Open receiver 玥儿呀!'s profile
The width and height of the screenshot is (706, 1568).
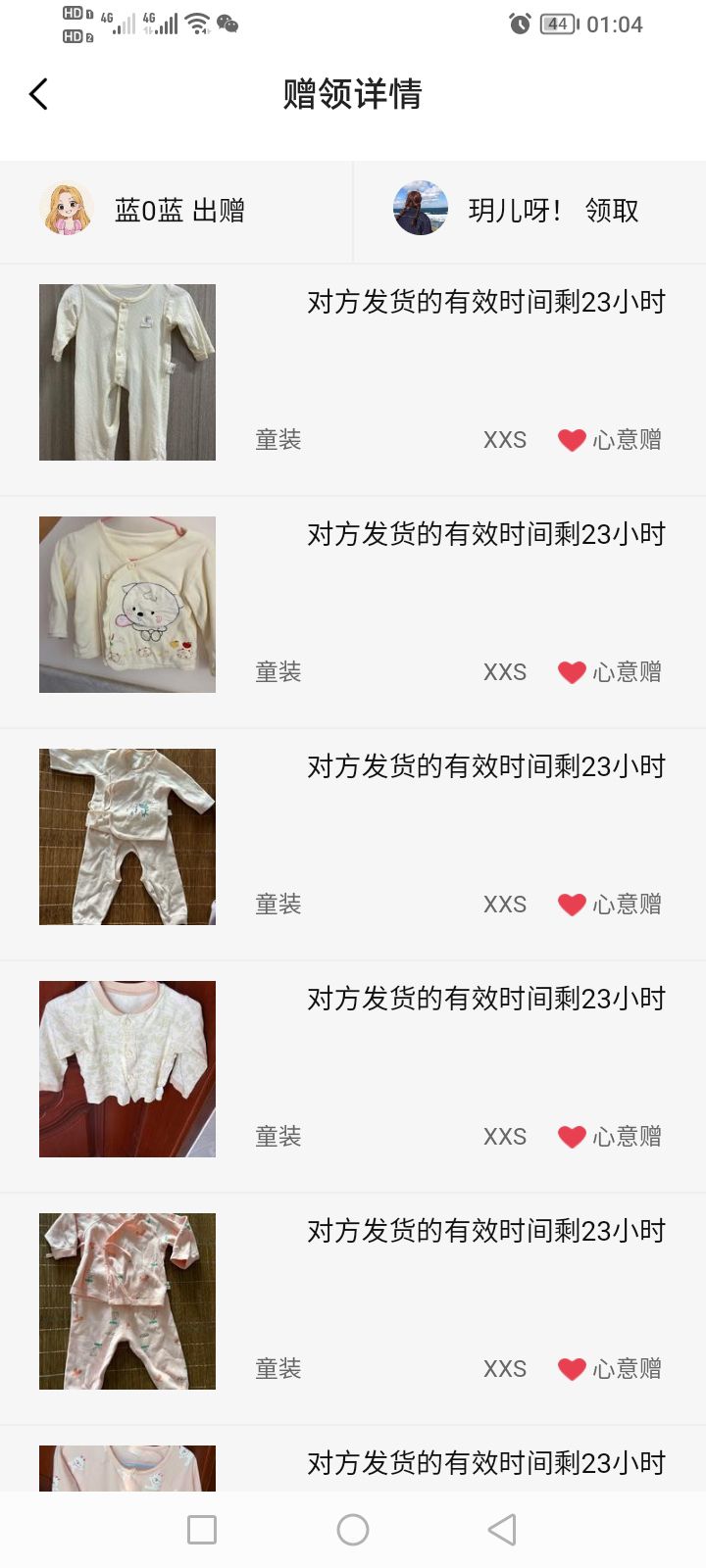click(421, 209)
